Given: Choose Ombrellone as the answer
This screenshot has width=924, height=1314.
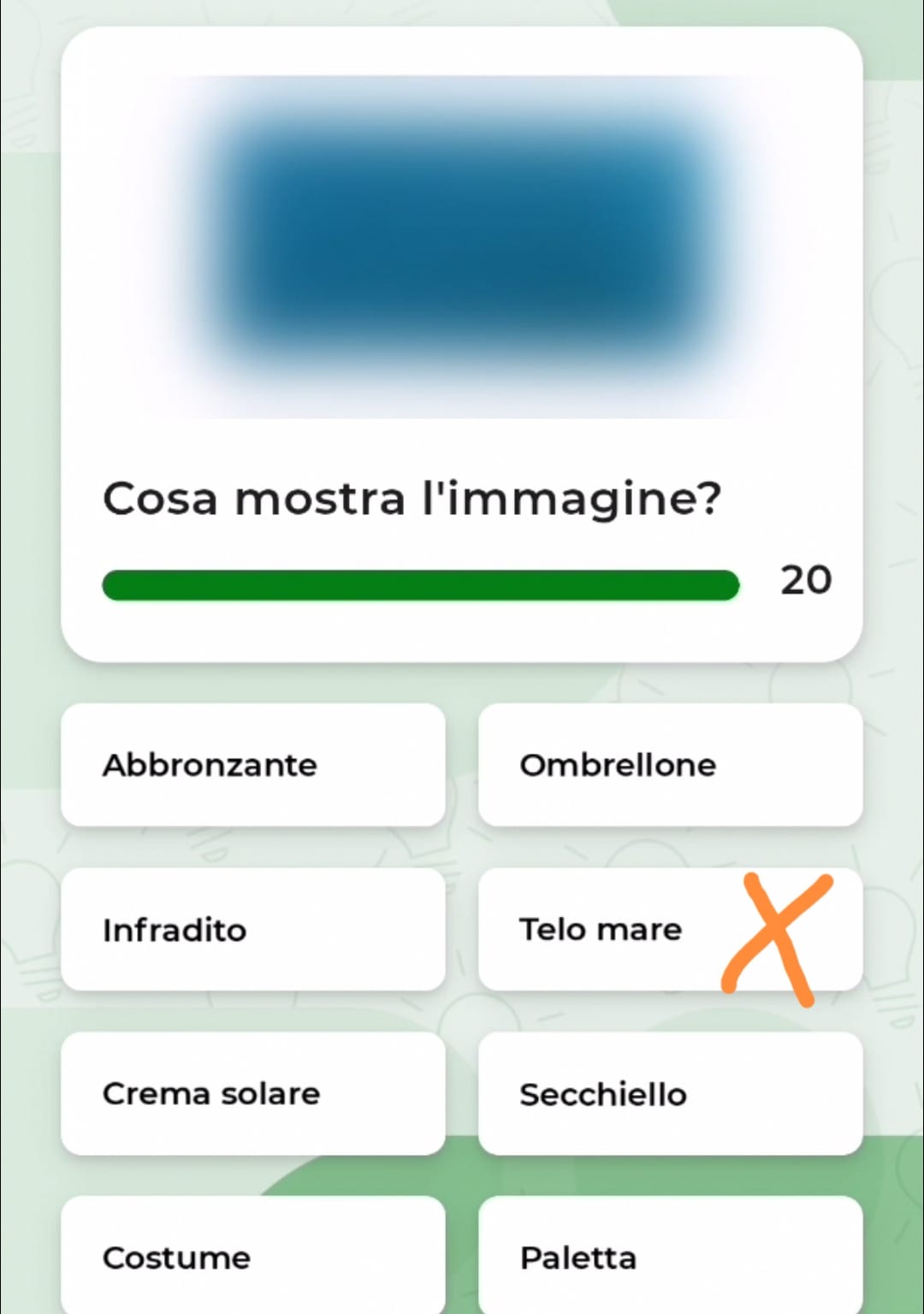Looking at the screenshot, I should point(670,765).
